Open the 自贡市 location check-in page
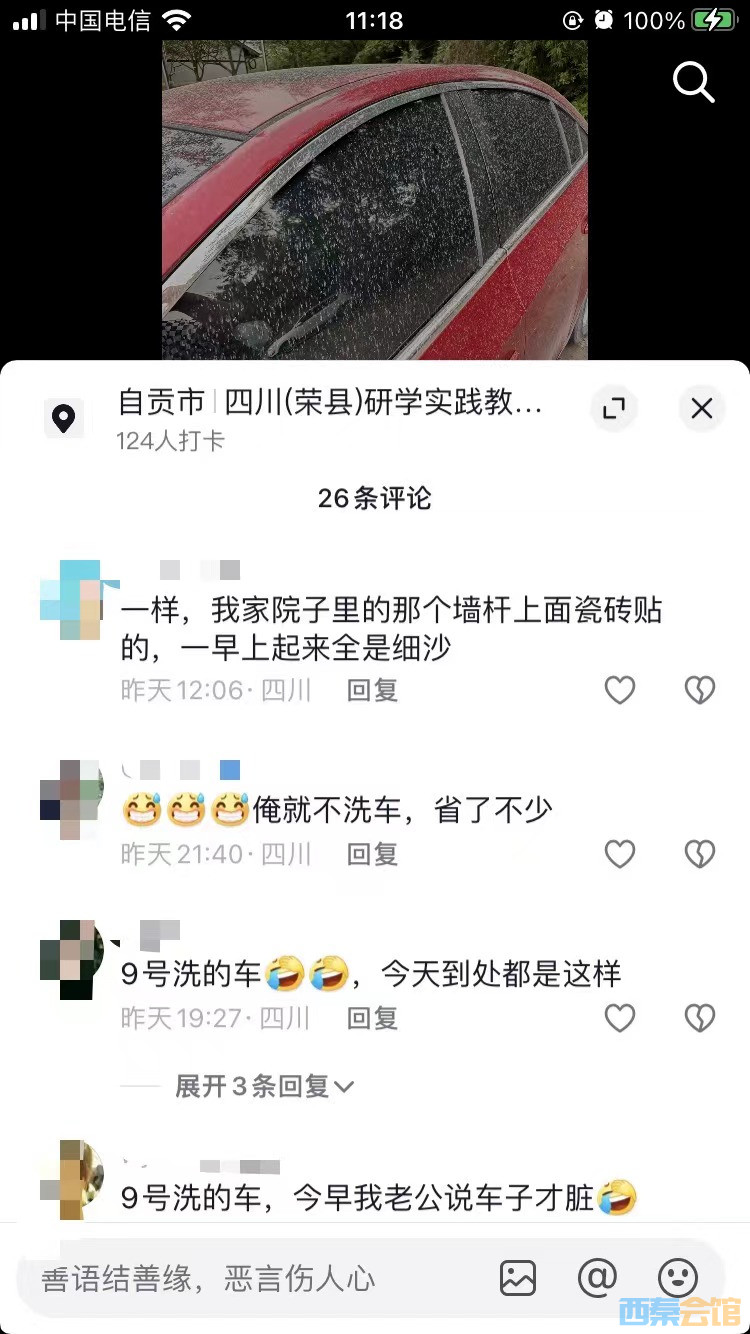Viewport: 750px width, 1334px height. (330, 403)
